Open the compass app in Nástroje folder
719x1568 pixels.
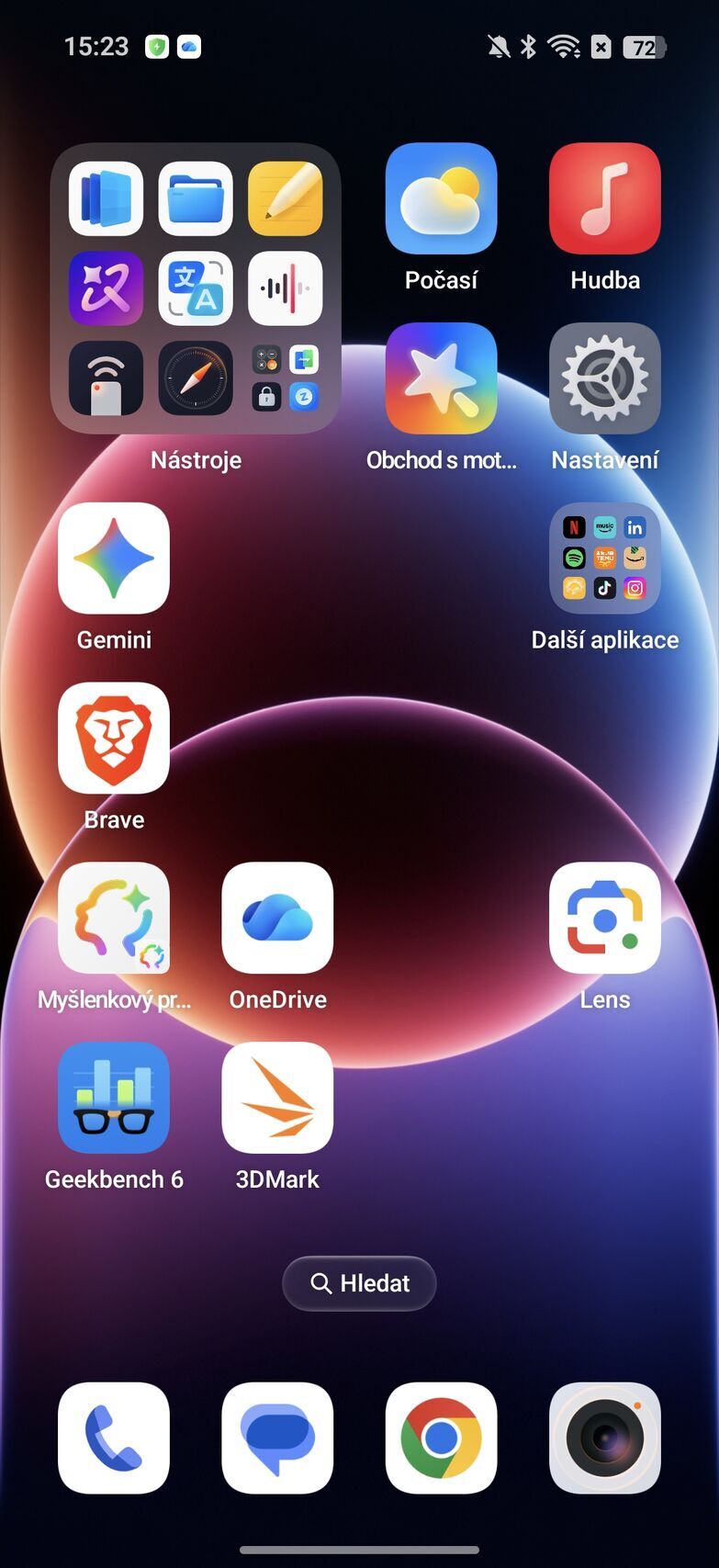tap(196, 378)
